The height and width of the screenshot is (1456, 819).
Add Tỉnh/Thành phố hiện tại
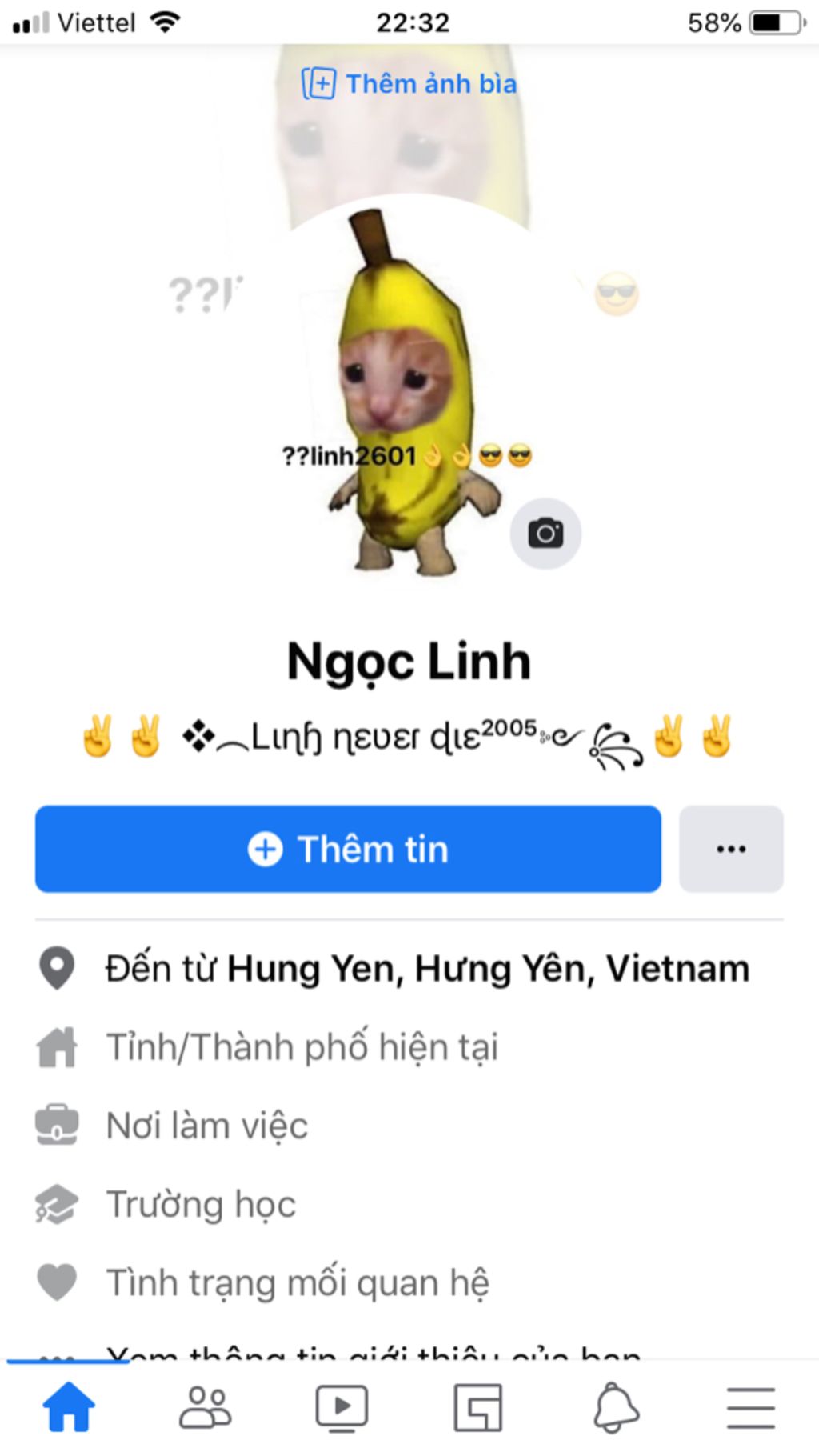302,1047
